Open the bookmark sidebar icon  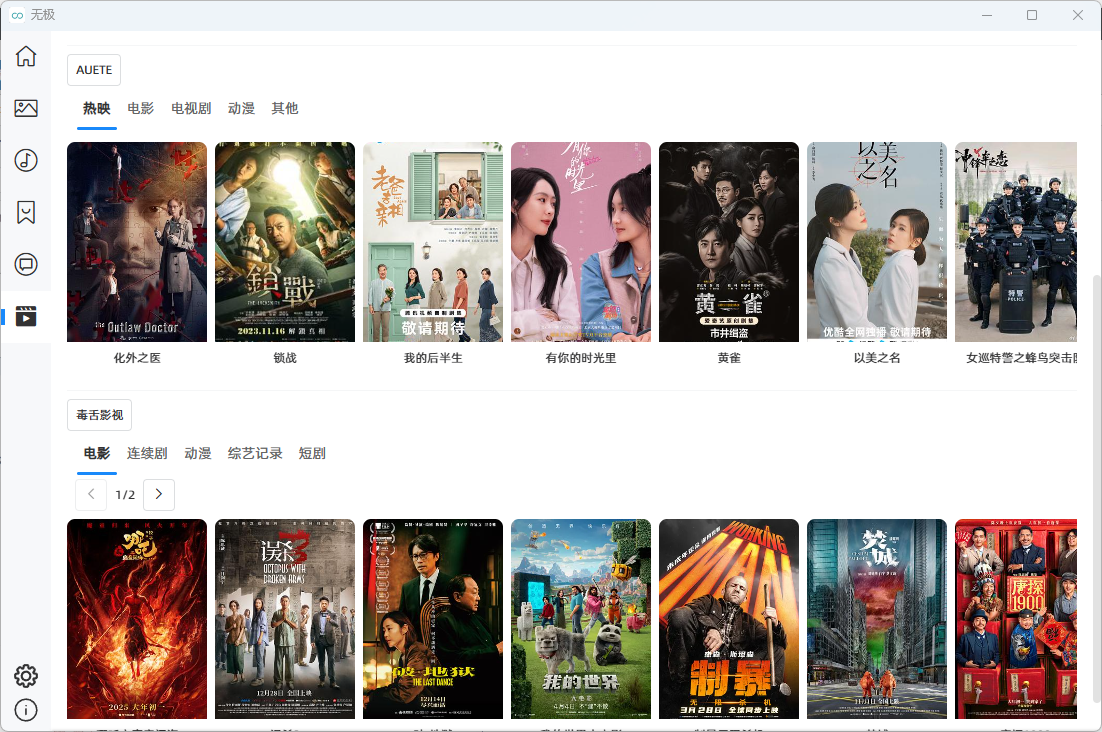coord(26,212)
